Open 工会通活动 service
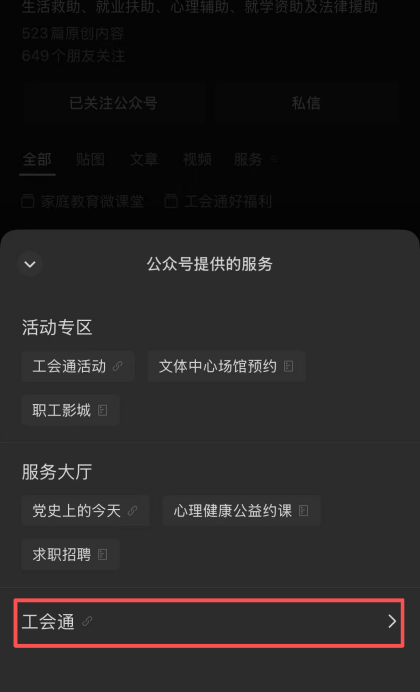 [x=78, y=366]
